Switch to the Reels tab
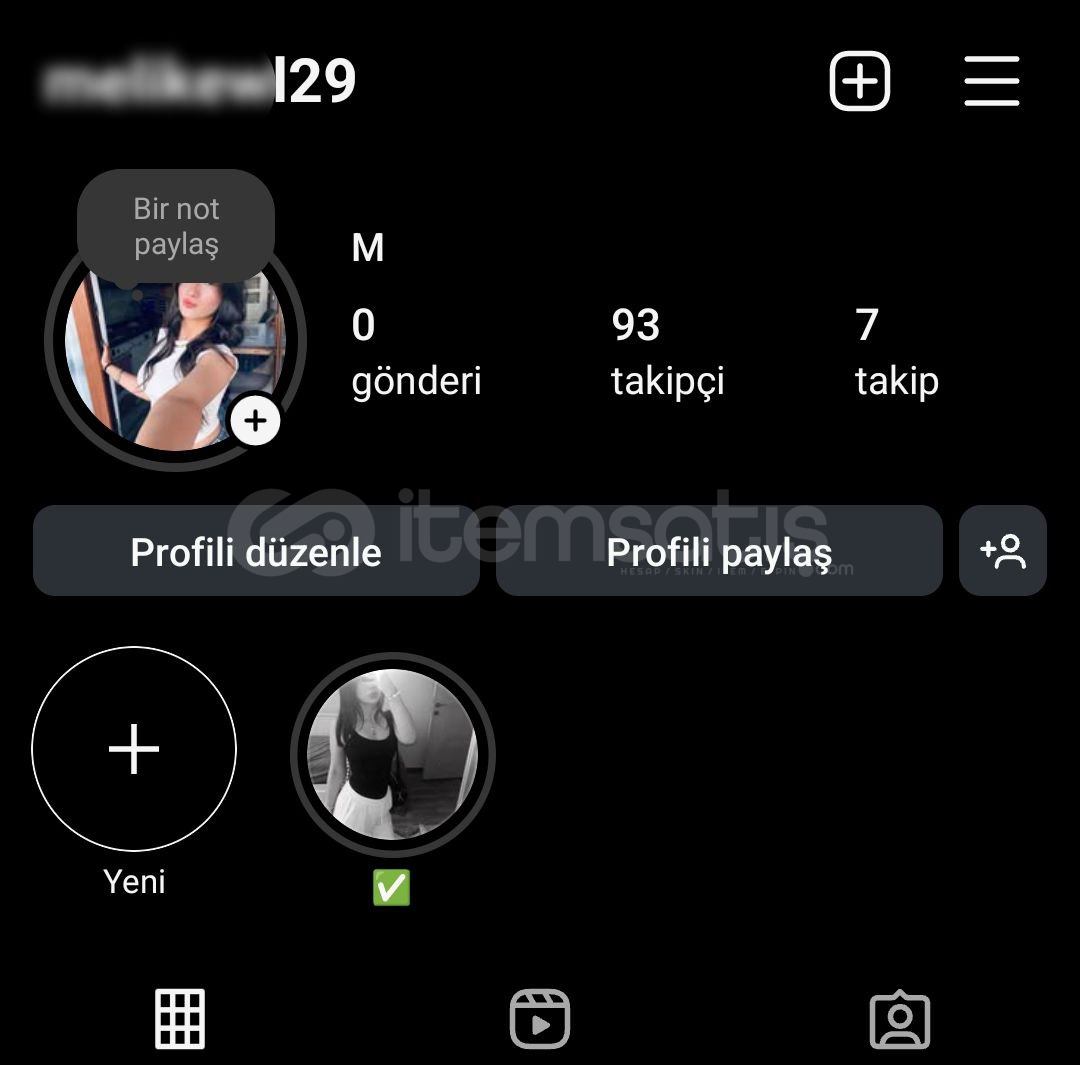 point(540,1018)
